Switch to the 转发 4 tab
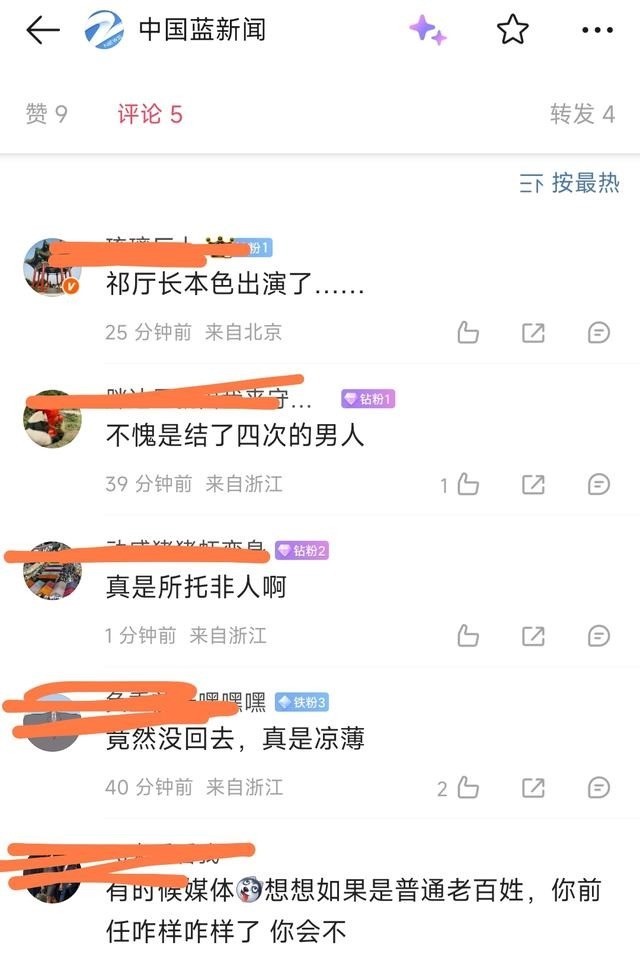The width and height of the screenshot is (640, 960). click(x=582, y=114)
